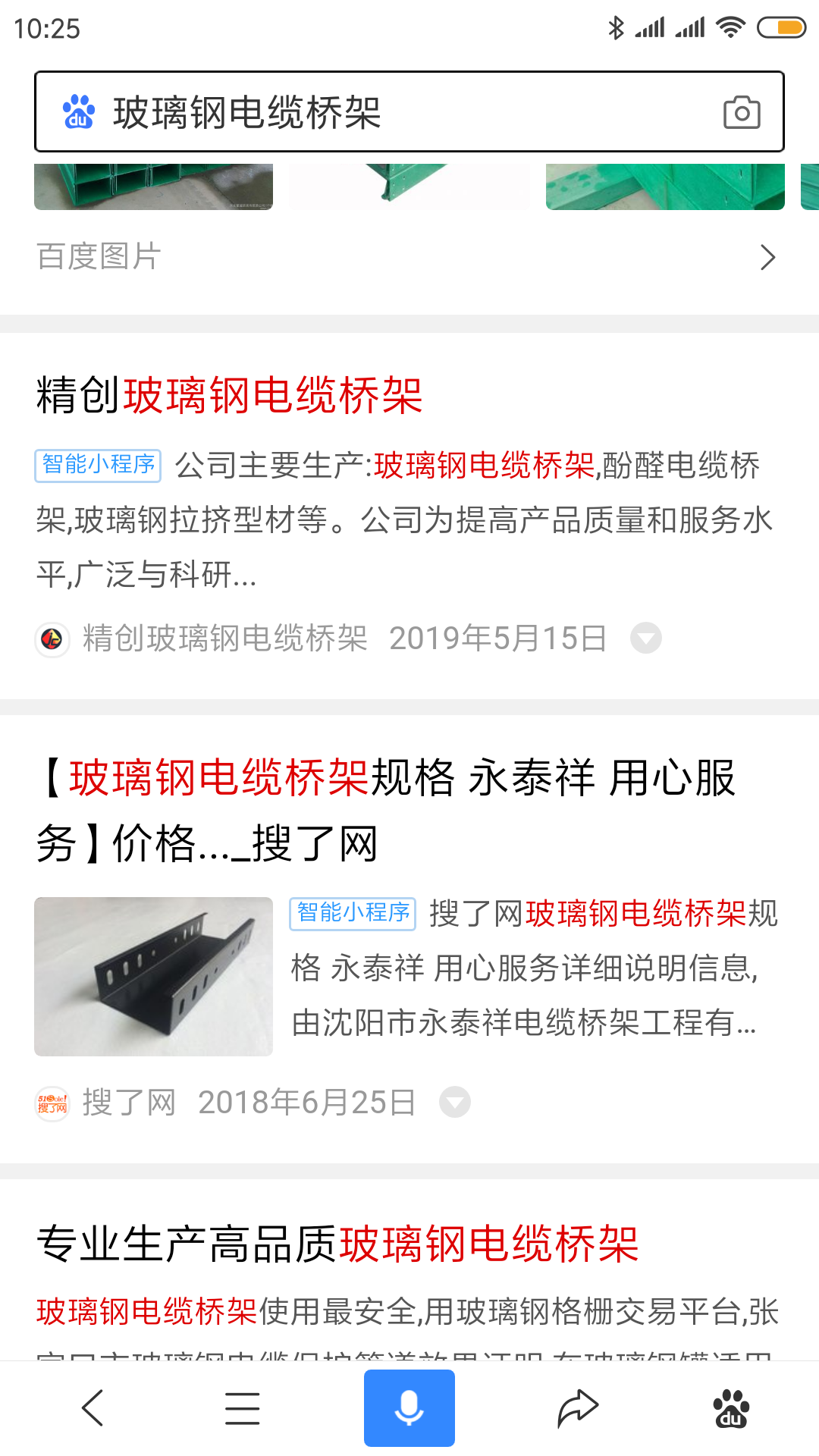Open 专业生产高品质玻璃钢电缆桥架 result
The height and width of the screenshot is (1456, 819).
338,1244
